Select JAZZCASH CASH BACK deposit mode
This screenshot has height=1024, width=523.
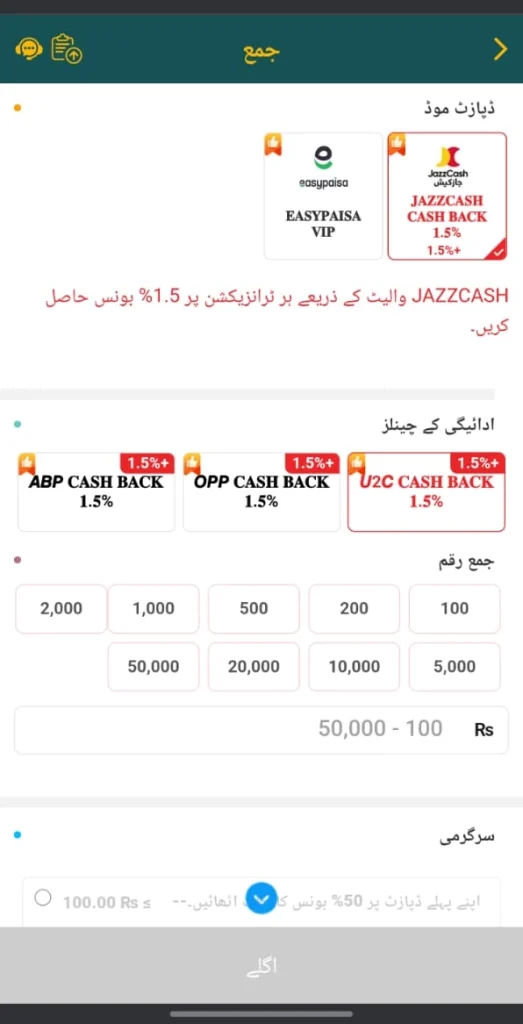click(x=447, y=196)
